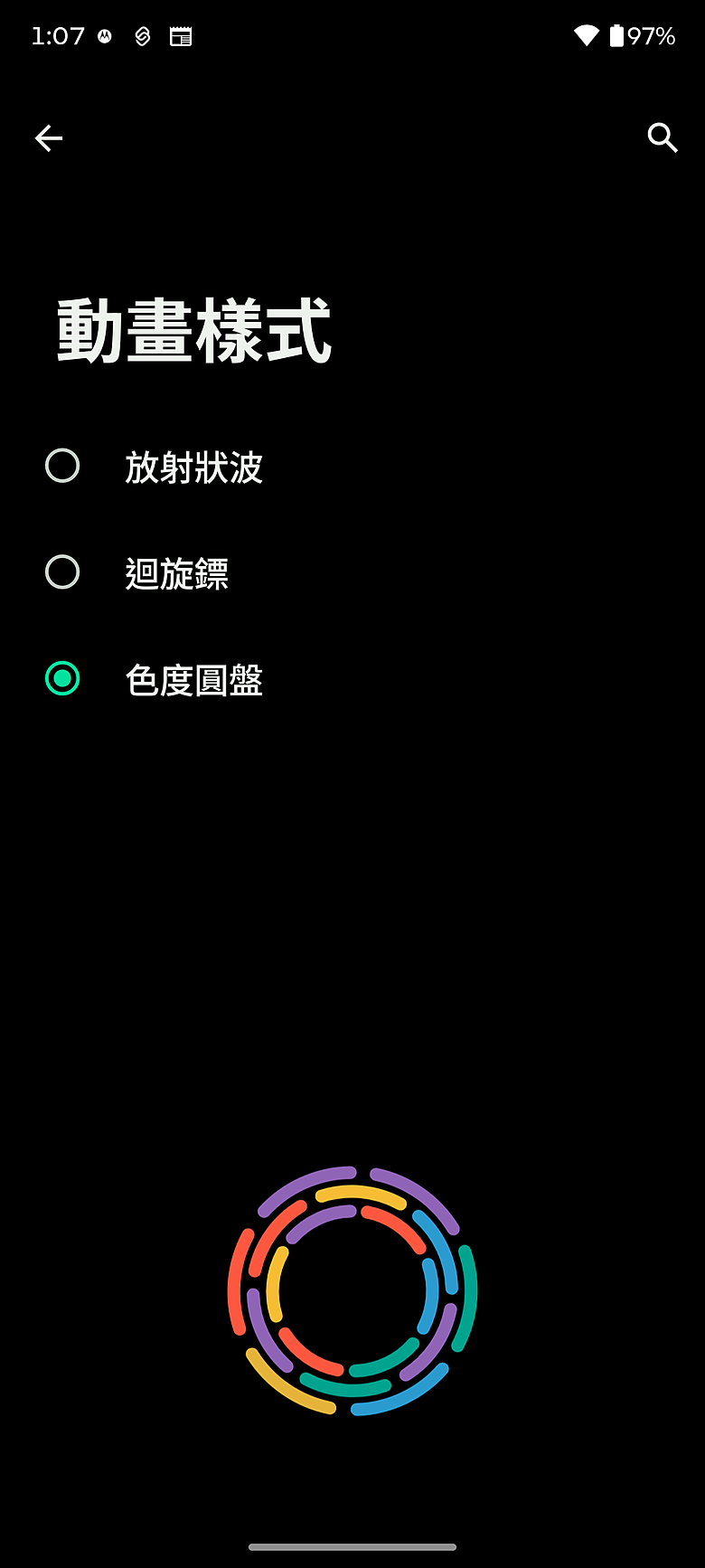Image resolution: width=705 pixels, height=1568 pixels.
Task: Tap the Wi-Fi icon in the status bar
Action: coord(586,36)
